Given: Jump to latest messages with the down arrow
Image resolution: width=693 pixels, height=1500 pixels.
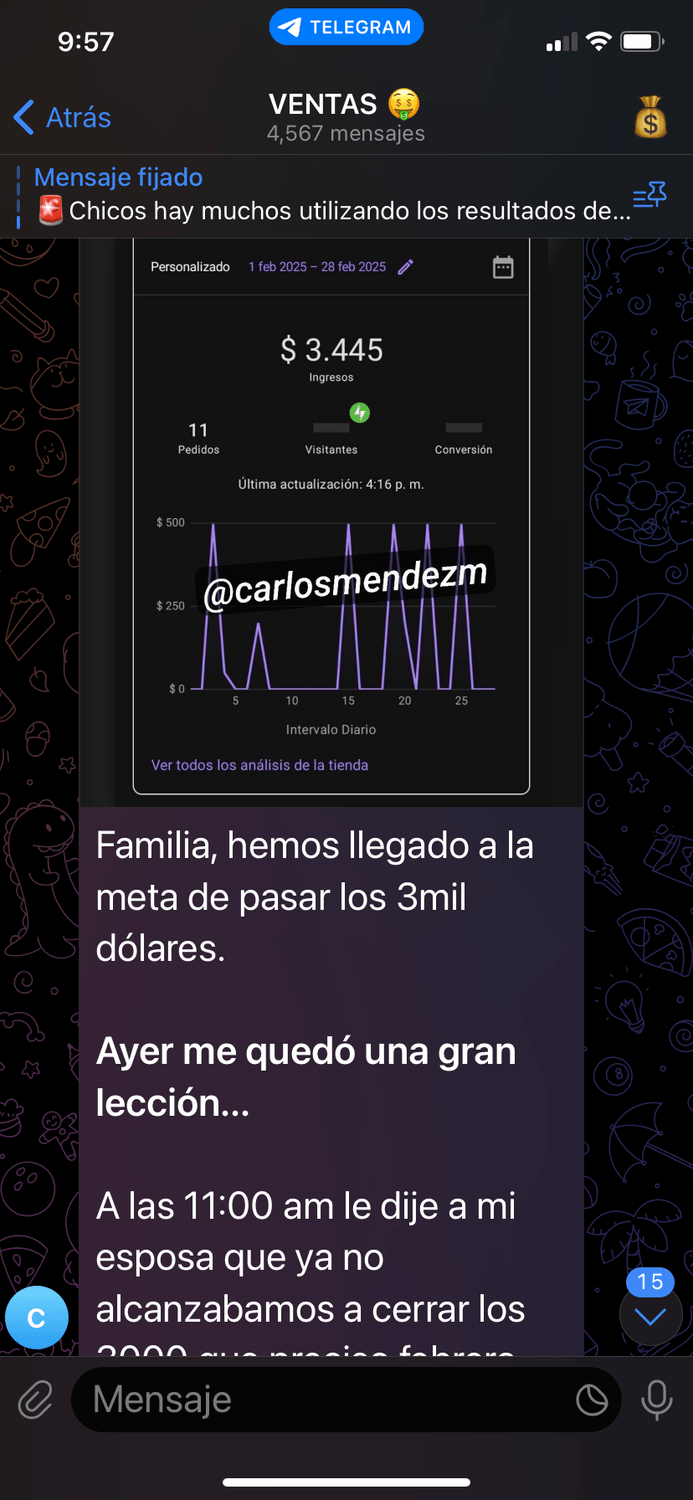Looking at the screenshot, I should [x=650, y=1318].
